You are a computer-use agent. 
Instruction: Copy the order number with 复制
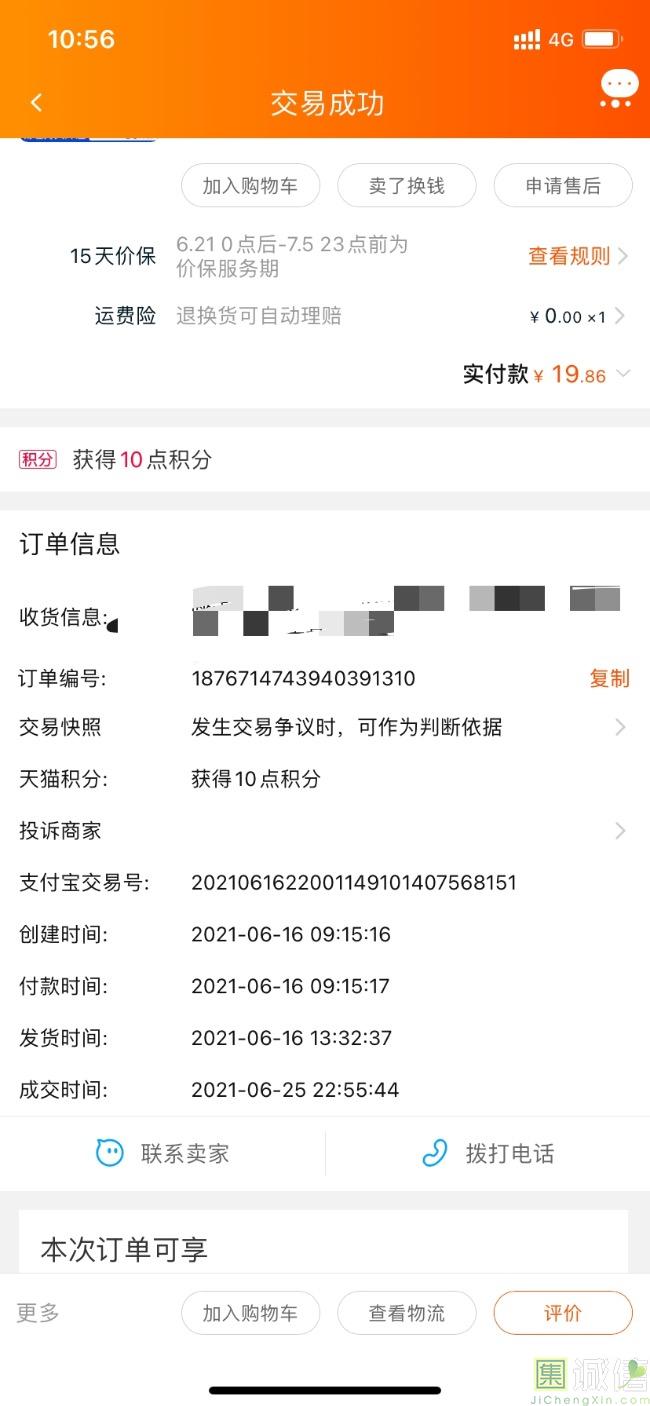[x=609, y=679]
